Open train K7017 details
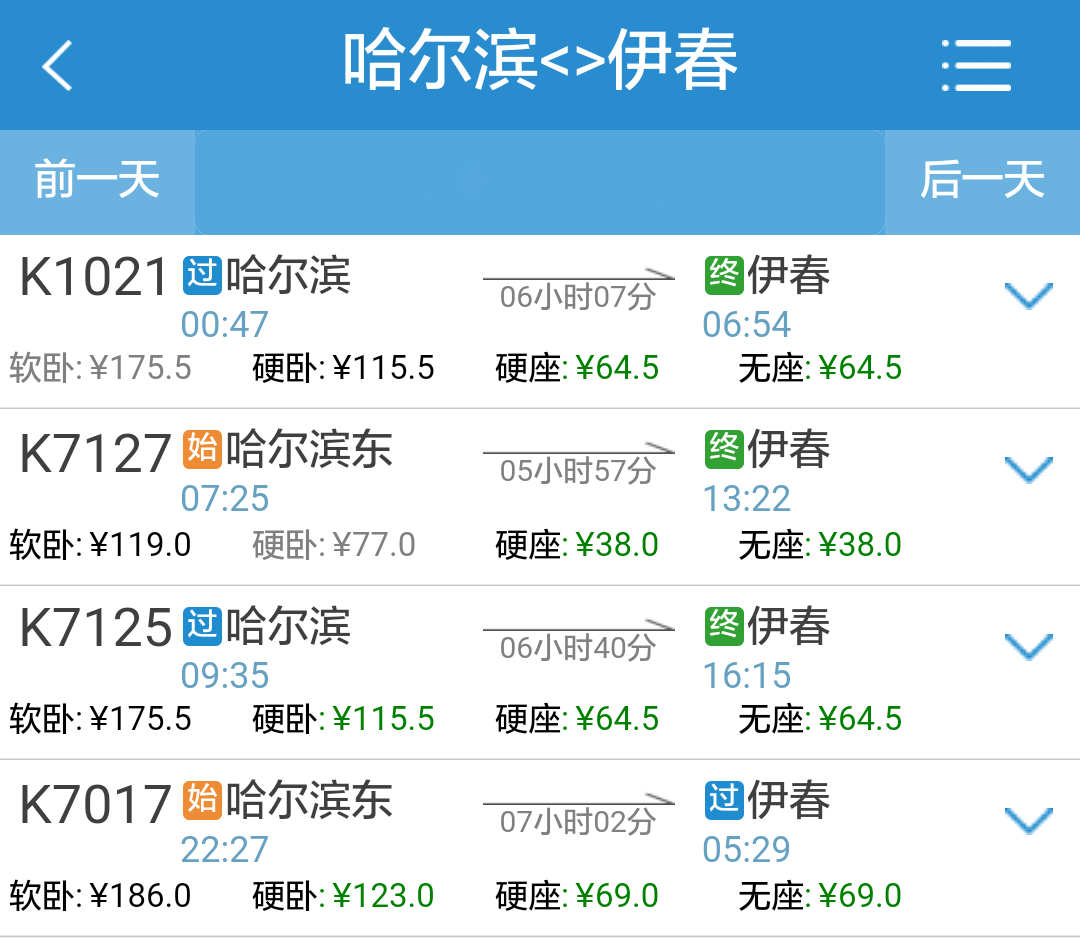The height and width of the screenshot is (938, 1080). [x=95, y=804]
